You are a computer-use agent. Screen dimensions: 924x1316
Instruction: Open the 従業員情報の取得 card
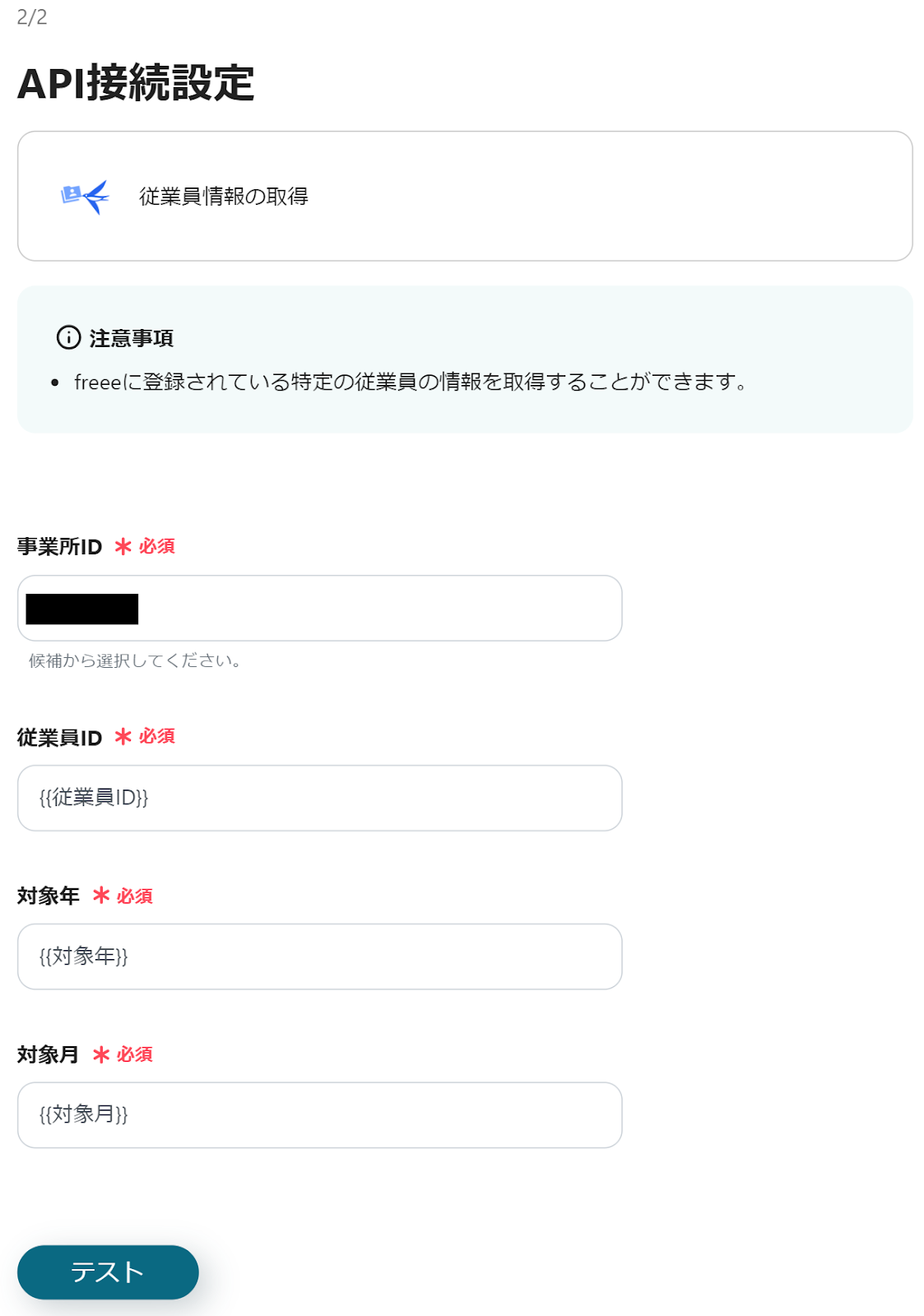click(464, 196)
